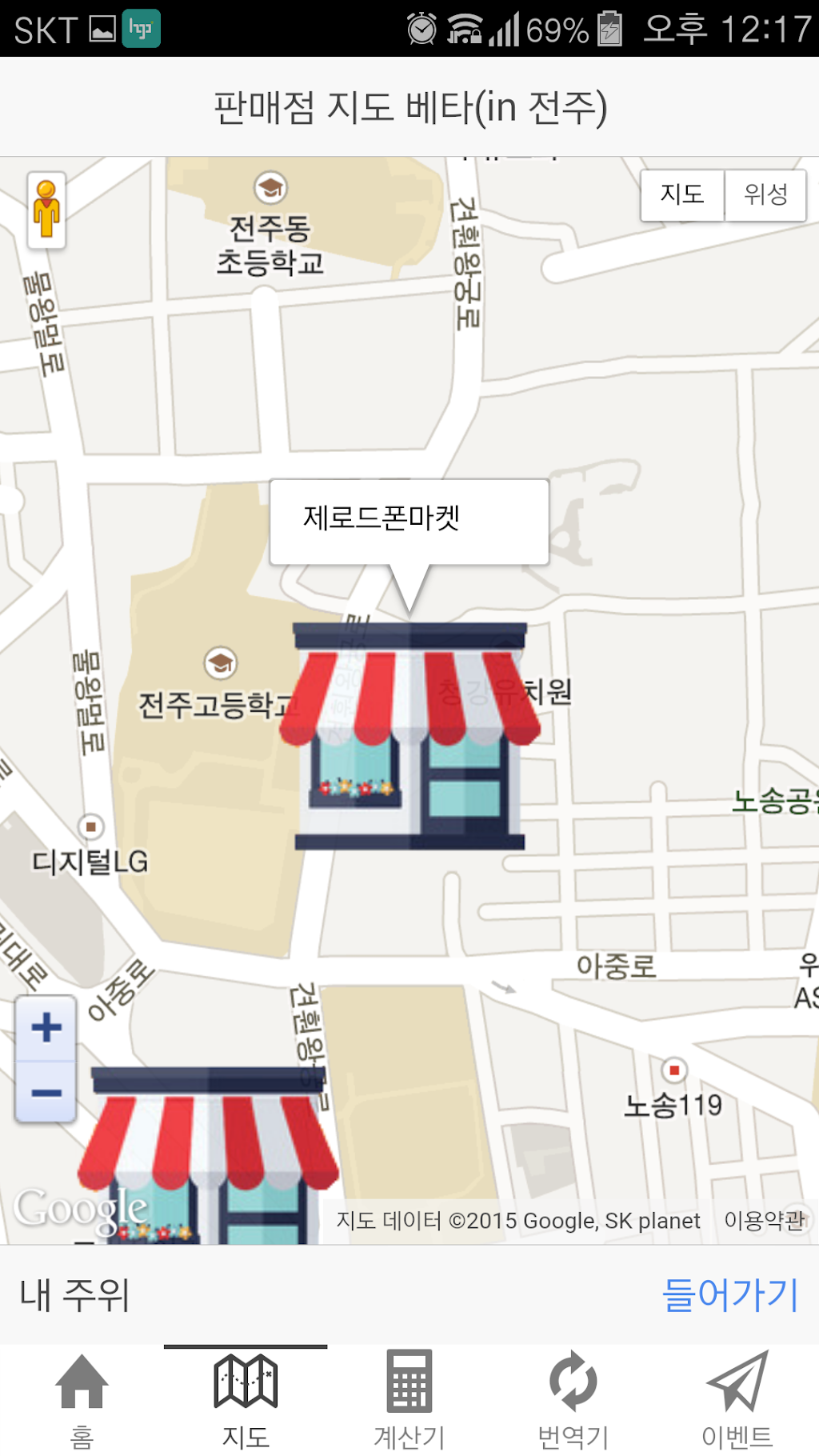Switch to the 지도 bottom tab
The width and height of the screenshot is (819, 1456).
point(246,1400)
